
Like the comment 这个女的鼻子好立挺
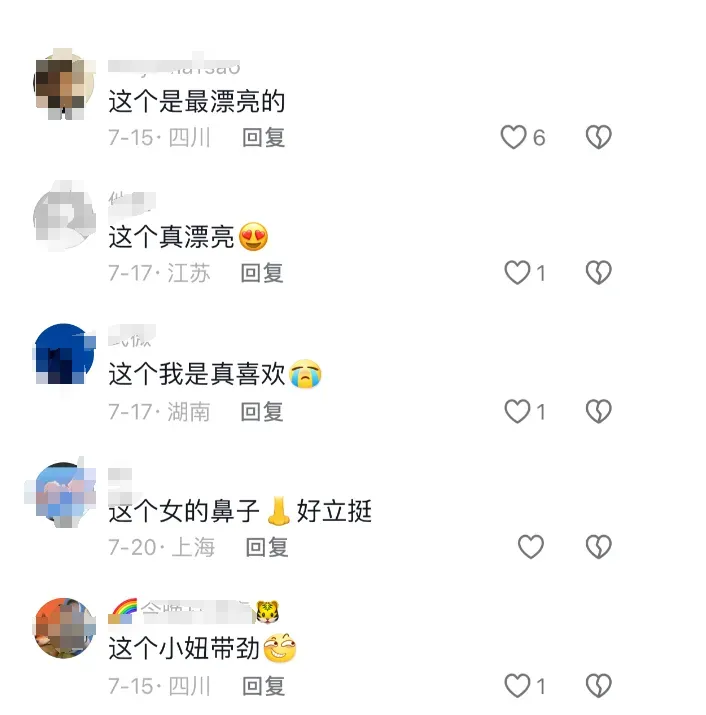click(530, 546)
